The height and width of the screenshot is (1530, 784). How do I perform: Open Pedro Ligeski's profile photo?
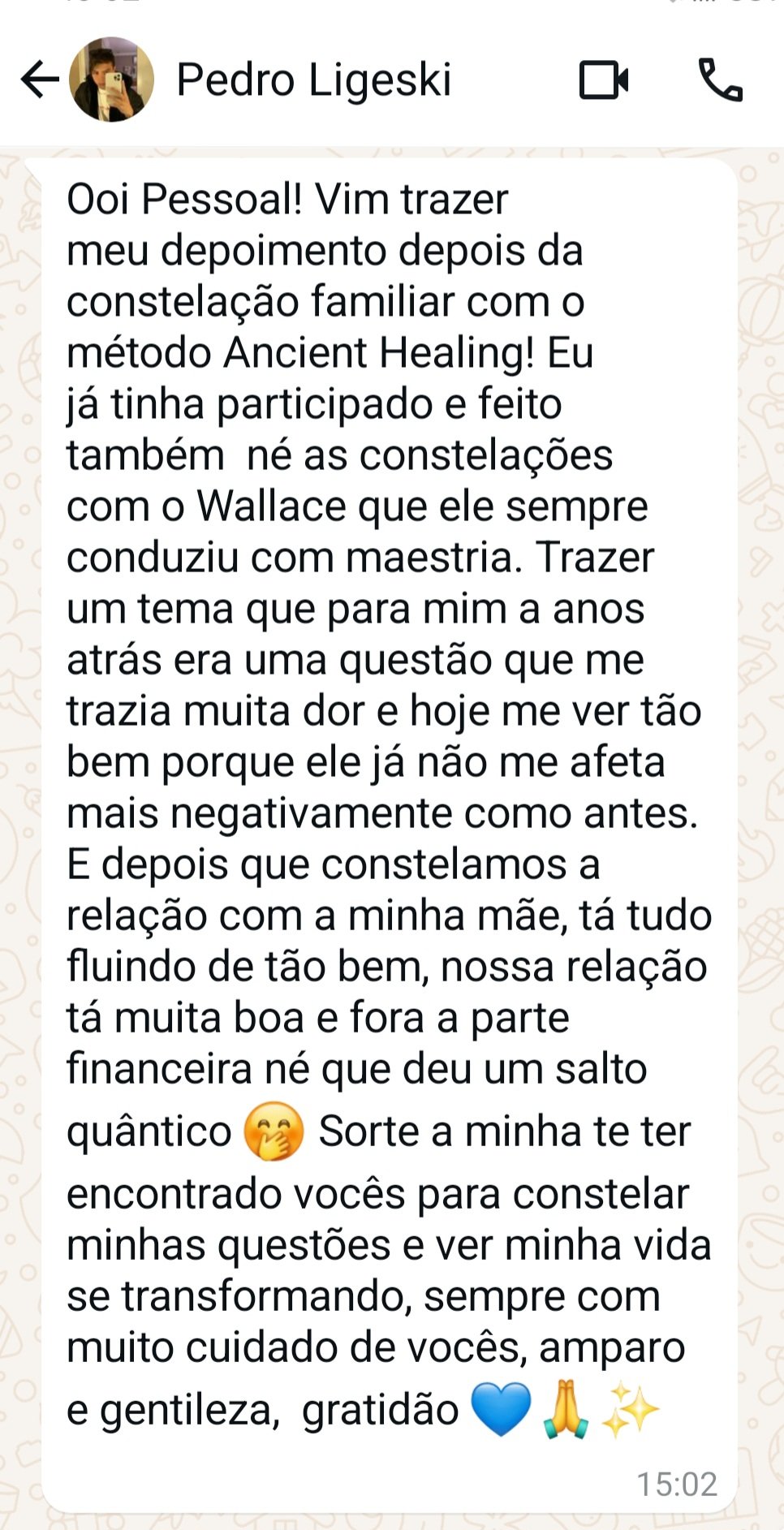tap(111, 80)
